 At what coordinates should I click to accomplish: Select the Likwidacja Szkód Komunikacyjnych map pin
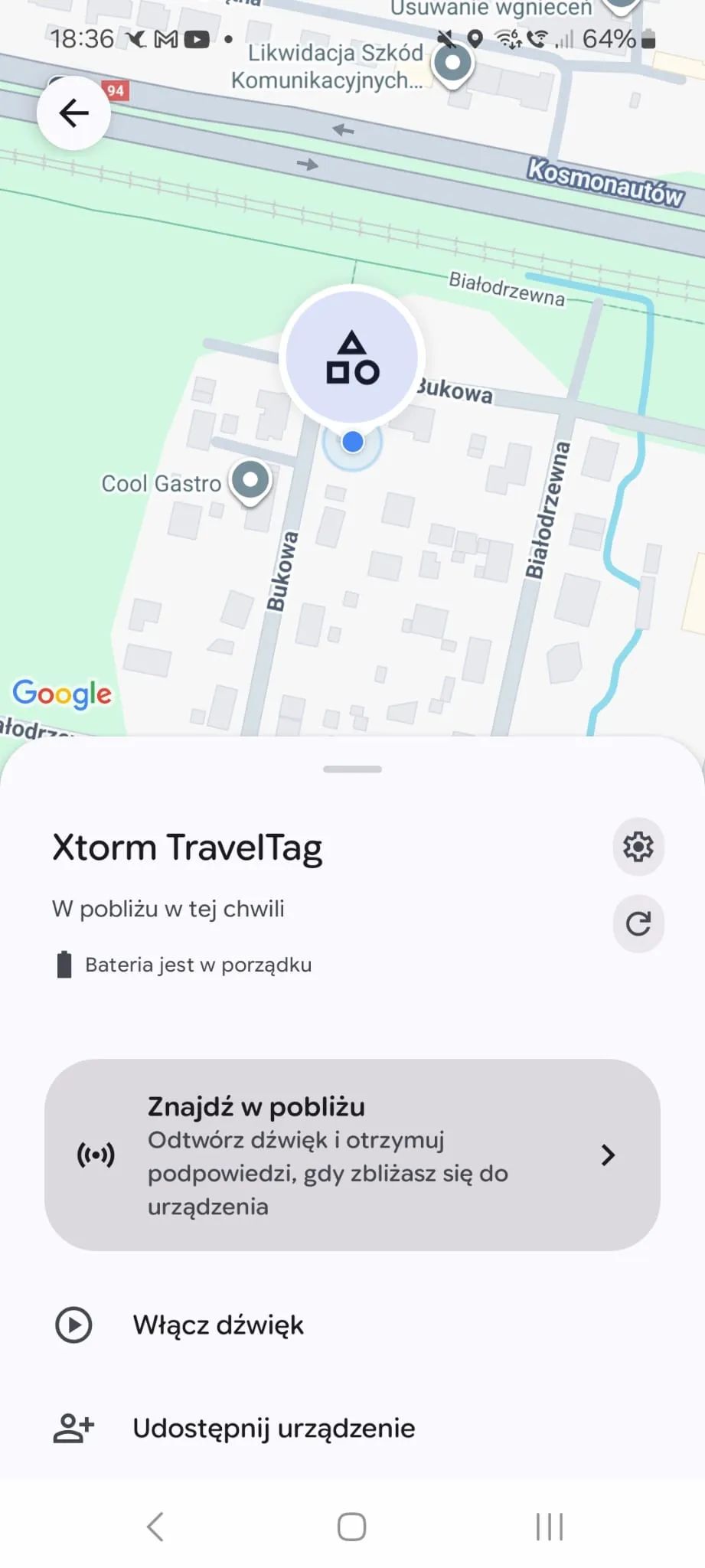pyautogui.click(x=452, y=63)
